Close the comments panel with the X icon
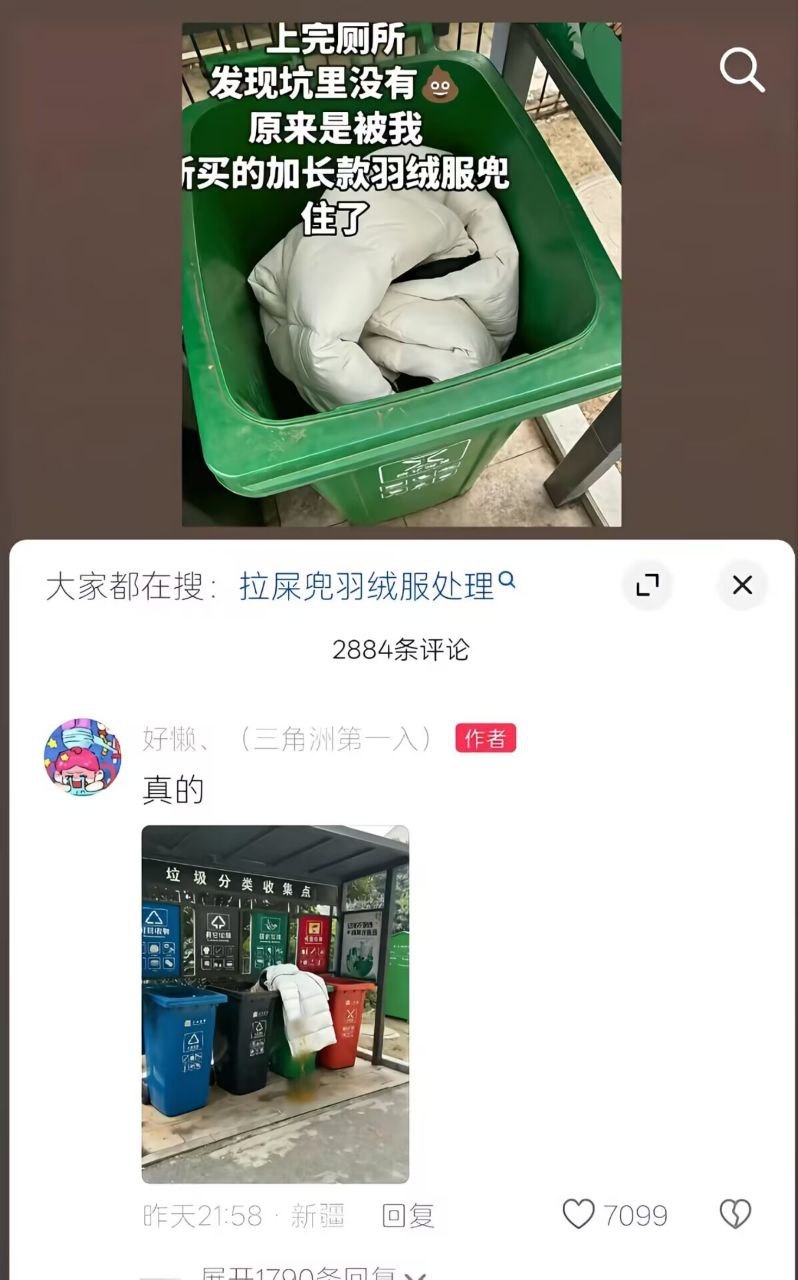Image resolution: width=798 pixels, height=1280 pixels. pos(741,585)
